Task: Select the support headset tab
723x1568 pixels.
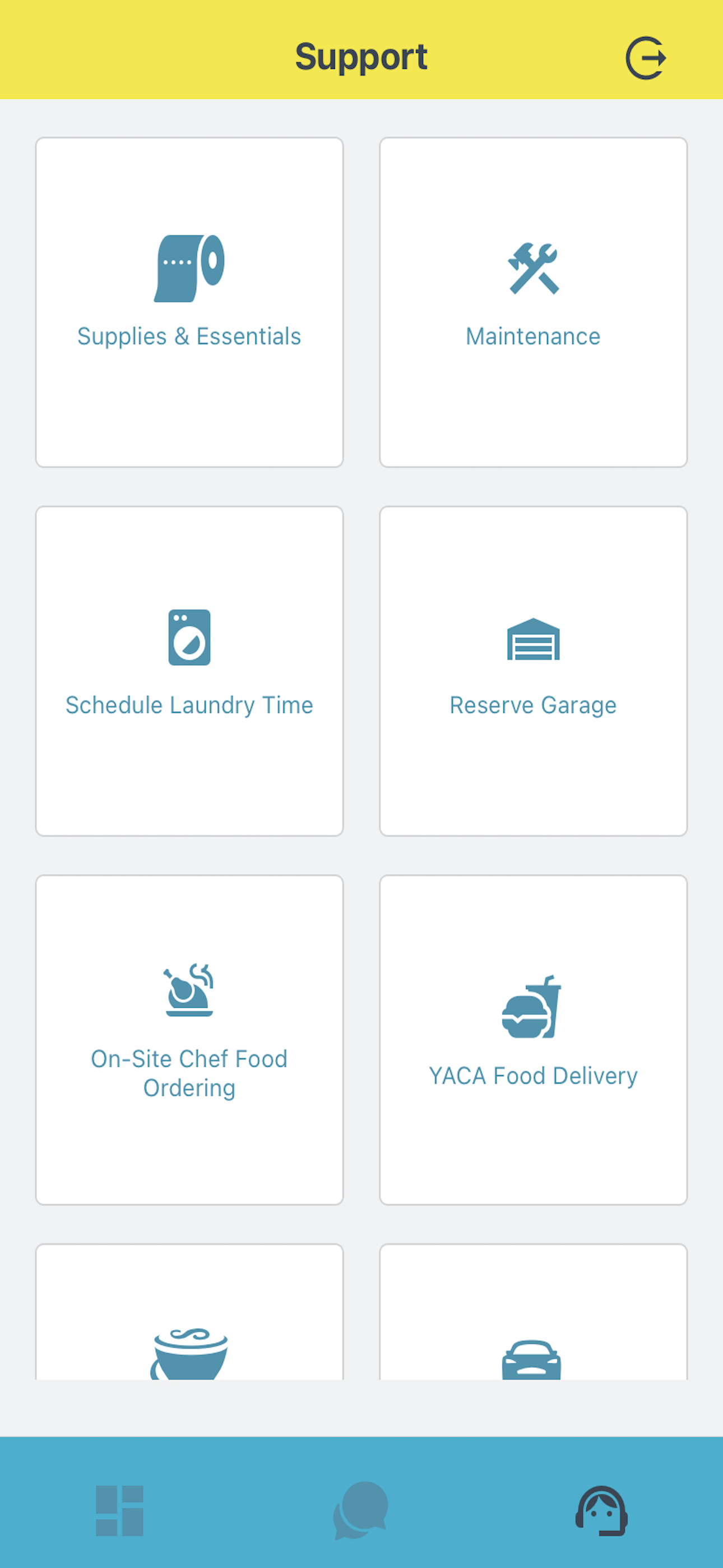Action: [x=602, y=1511]
